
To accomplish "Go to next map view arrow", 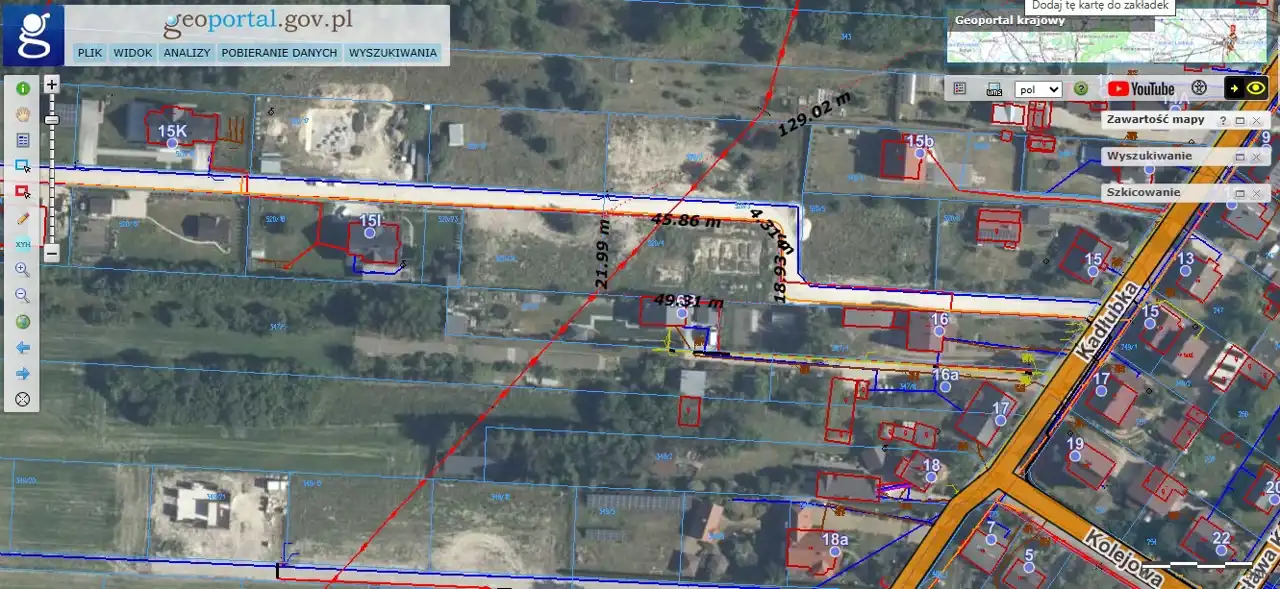I will 22,374.
